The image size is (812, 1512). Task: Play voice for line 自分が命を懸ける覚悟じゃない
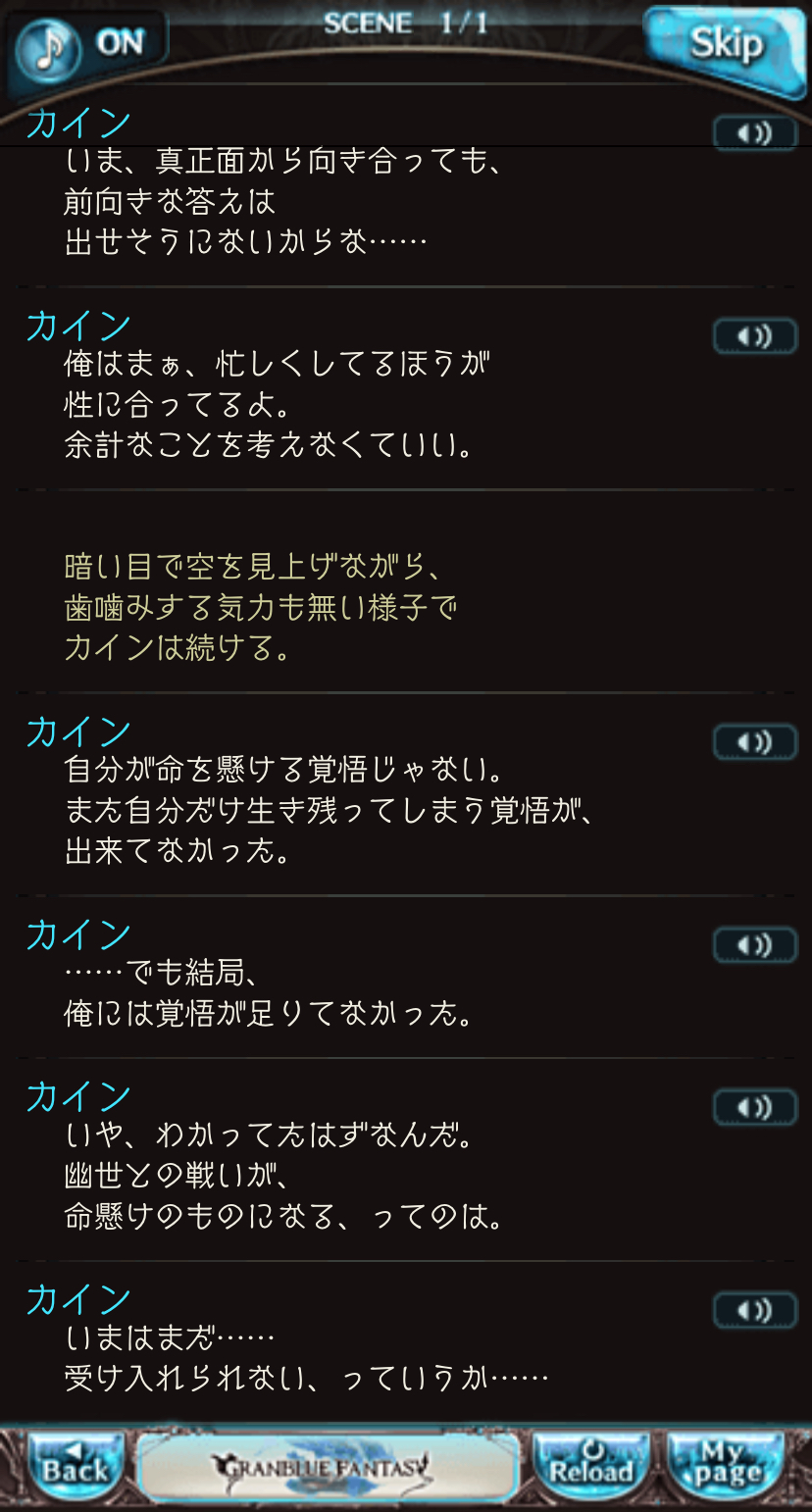point(754,742)
